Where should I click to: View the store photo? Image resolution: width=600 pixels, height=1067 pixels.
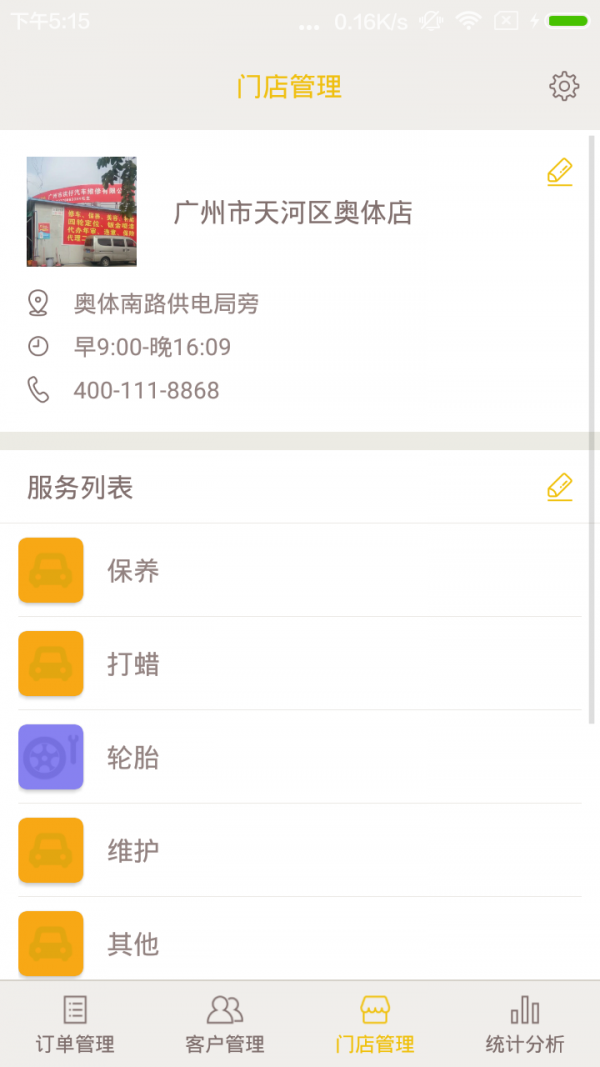click(x=82, y=212)
